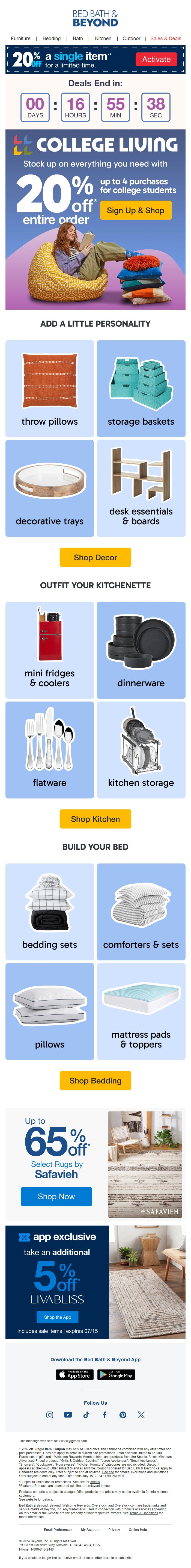Download from the App Store badge
Image resolution: width=191 pixels, height=1568 pixels.
coord(74,1374)
